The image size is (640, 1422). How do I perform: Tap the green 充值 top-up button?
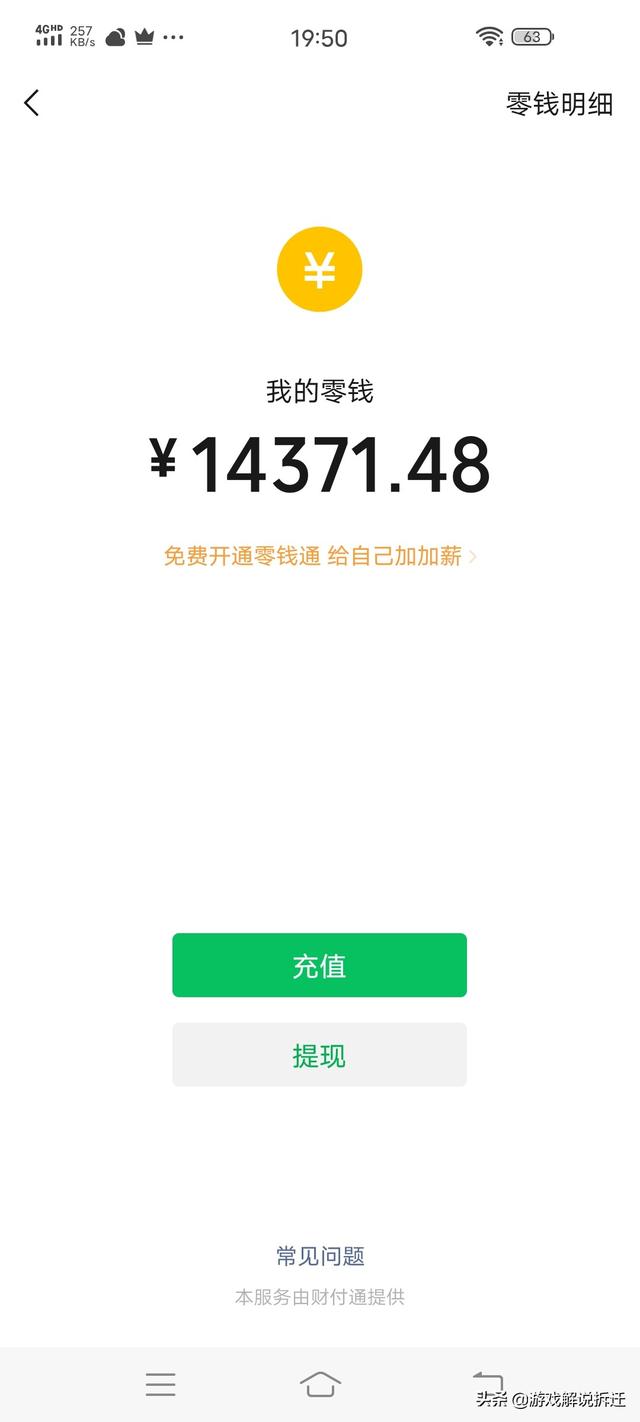coord(319,965)
